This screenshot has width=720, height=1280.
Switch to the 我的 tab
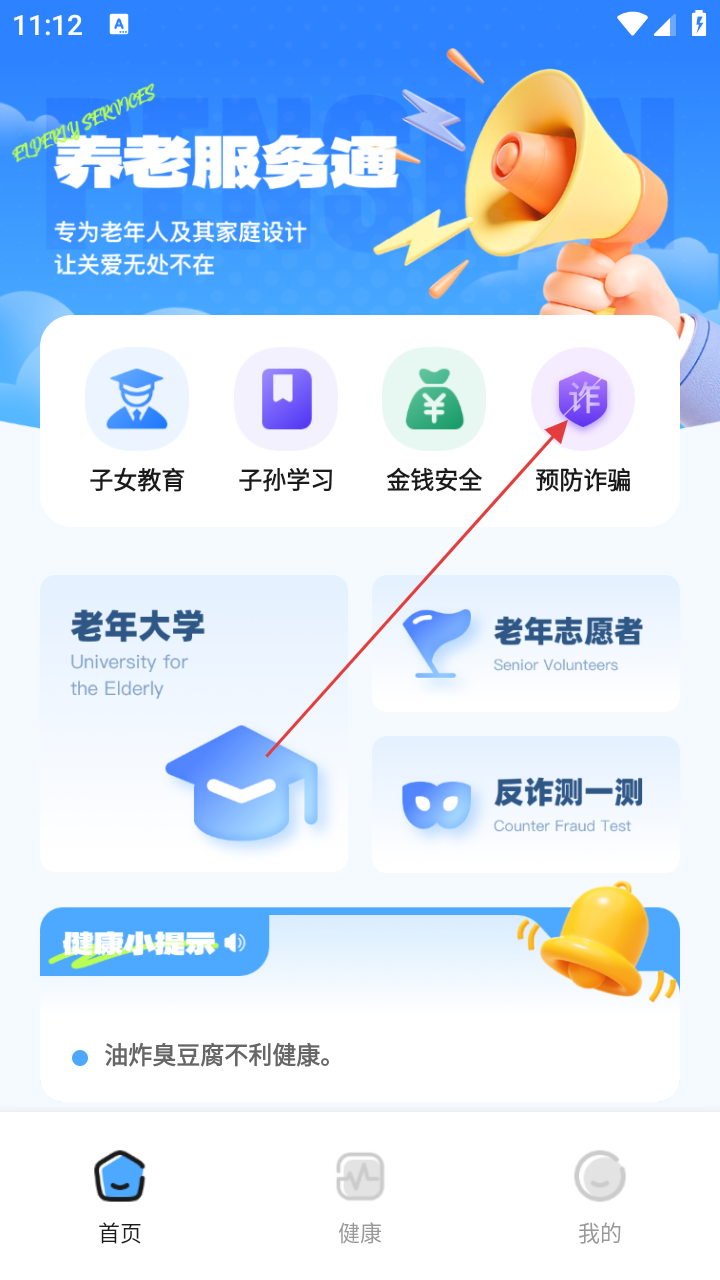(599, 1196)
